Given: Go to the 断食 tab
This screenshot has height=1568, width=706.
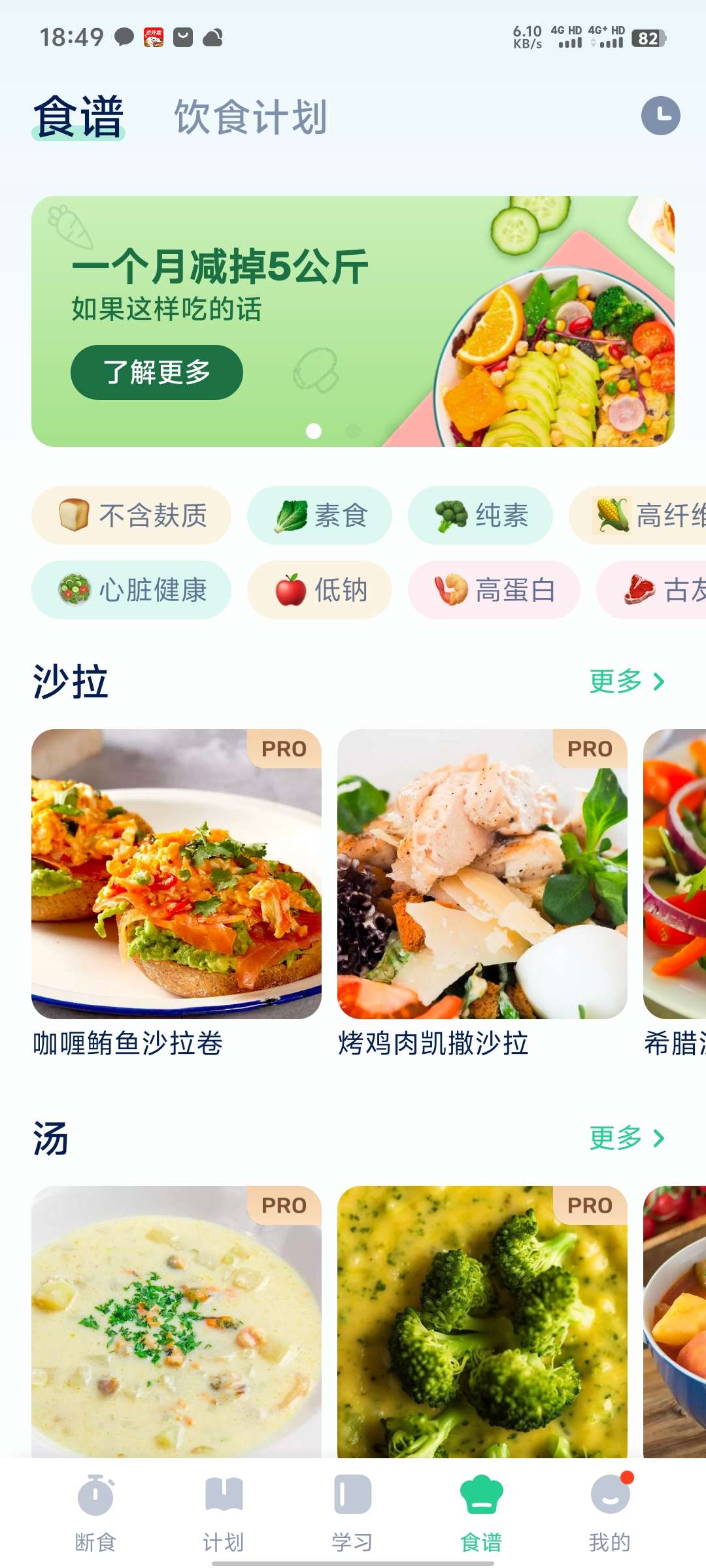Looking at the screenshot, I should (x=95, y=1509).
